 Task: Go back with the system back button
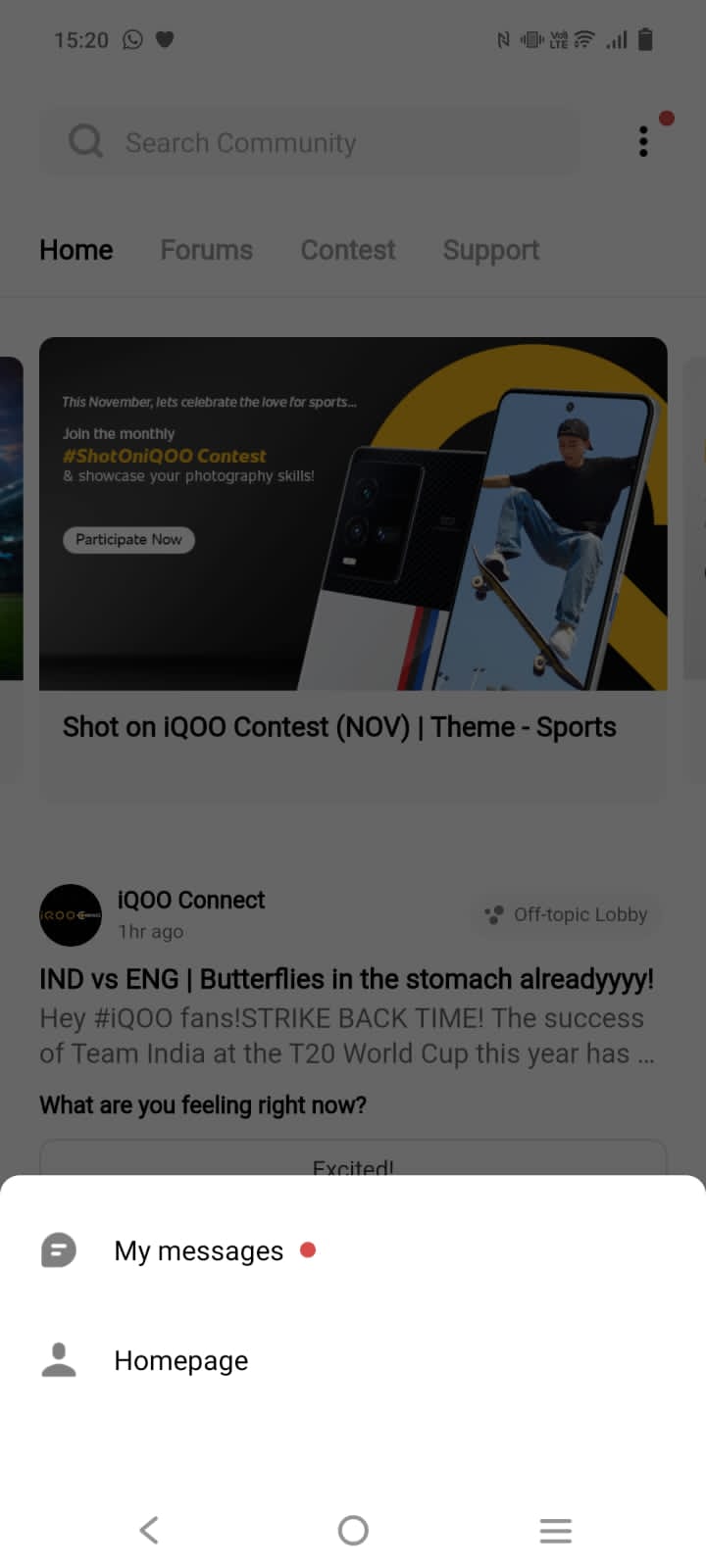tap(149, 1530)
